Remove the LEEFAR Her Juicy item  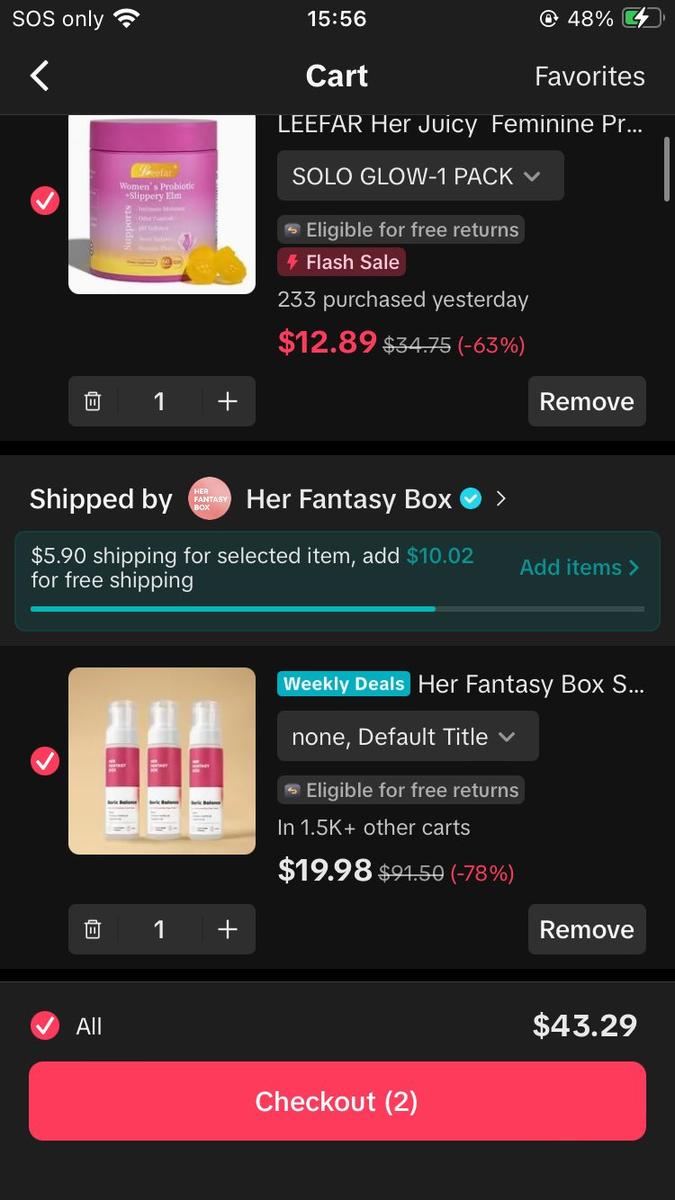tap(586, 401)
